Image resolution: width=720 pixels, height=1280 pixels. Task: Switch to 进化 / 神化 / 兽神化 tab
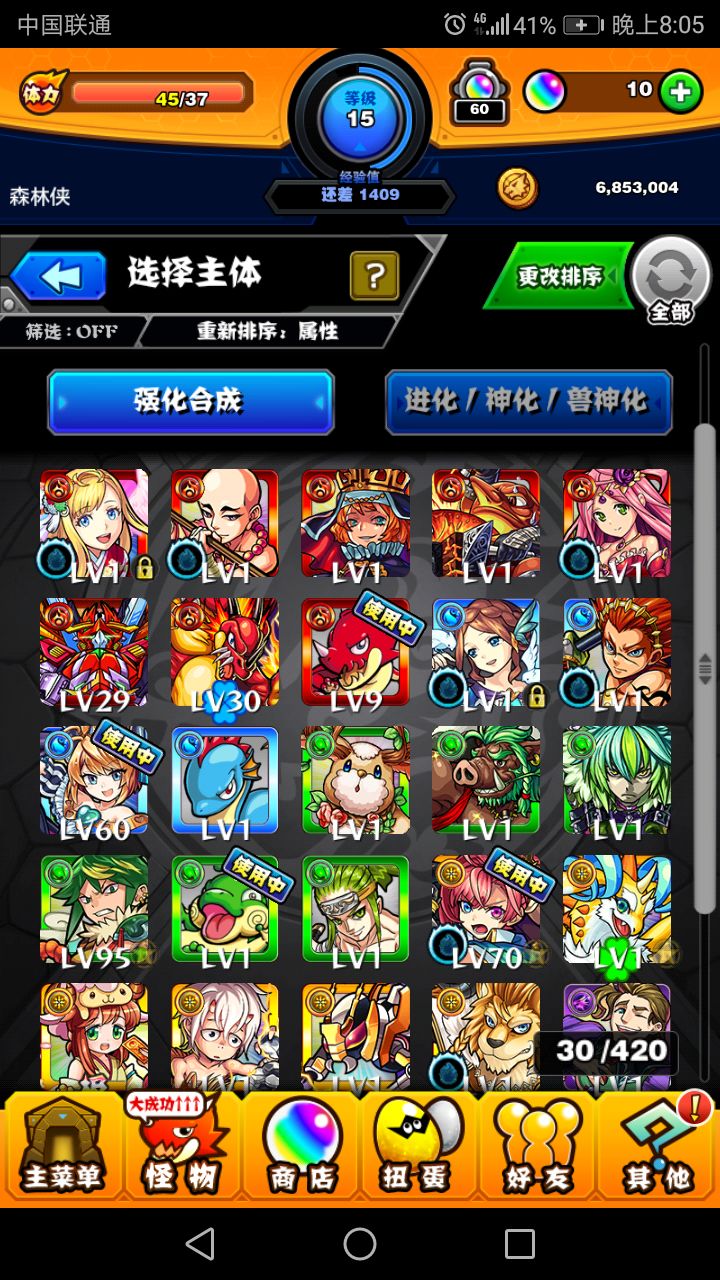[x=529, y=401]
